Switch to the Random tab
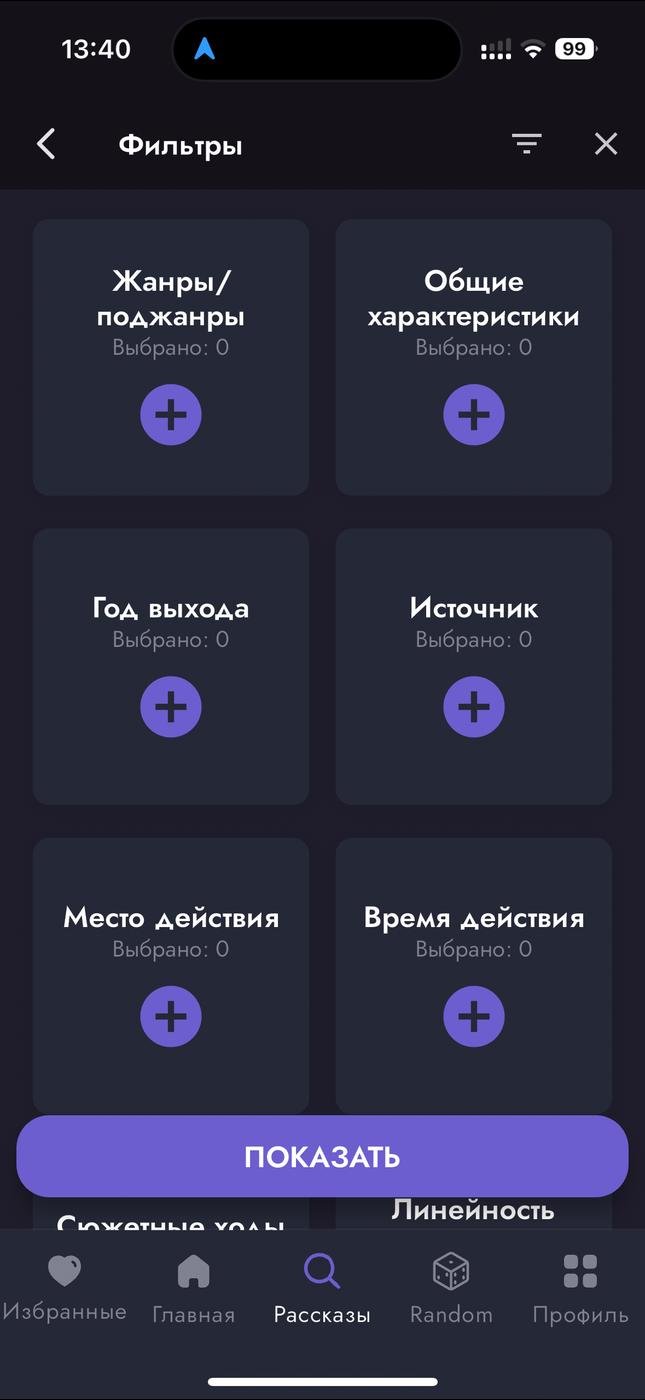This screenshot has width=645, height=1400. [451, 1288]
